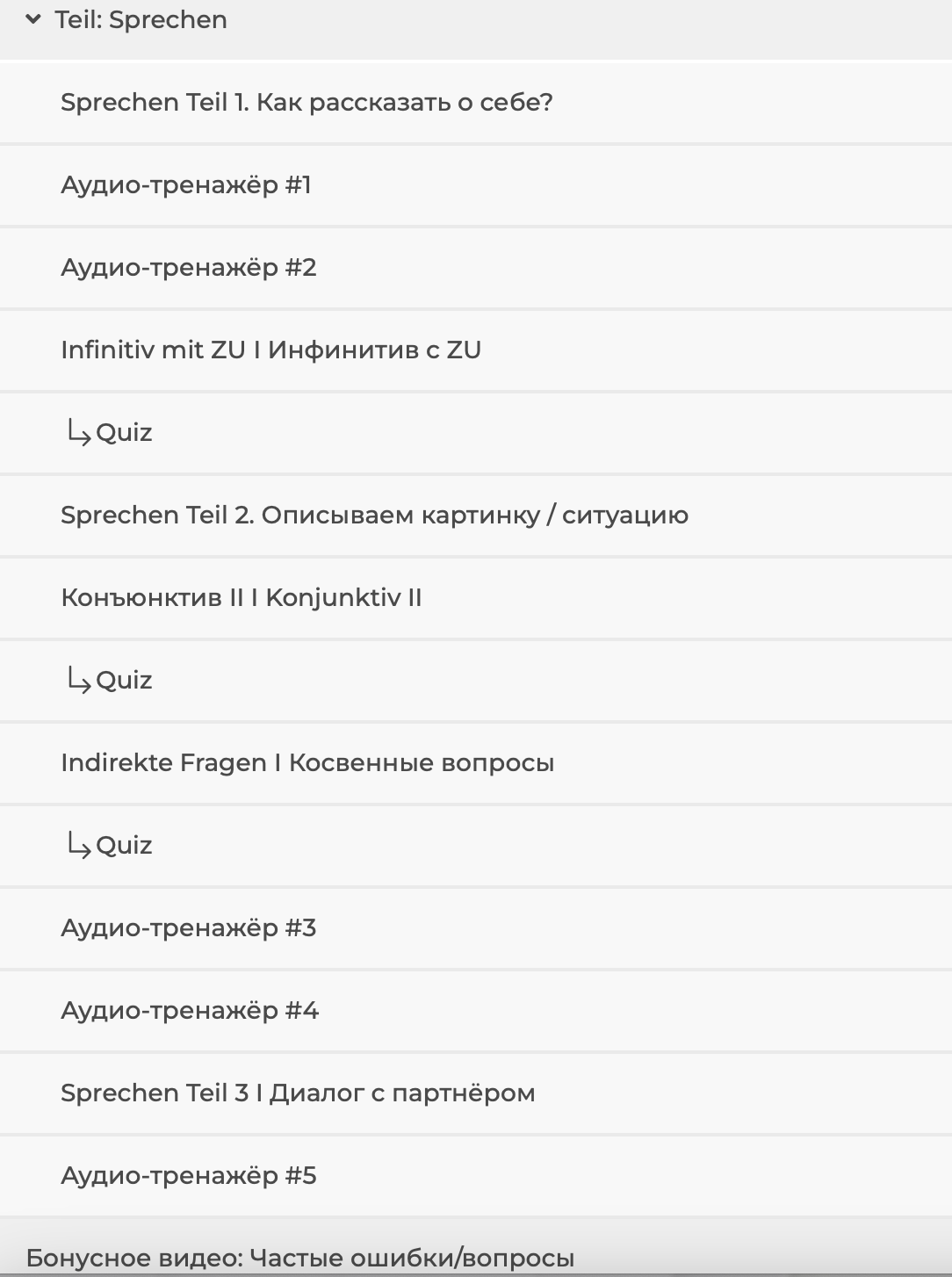
Task: Click the quiz arrow icon under Konjunktiv II
Action: coord(77,680)
